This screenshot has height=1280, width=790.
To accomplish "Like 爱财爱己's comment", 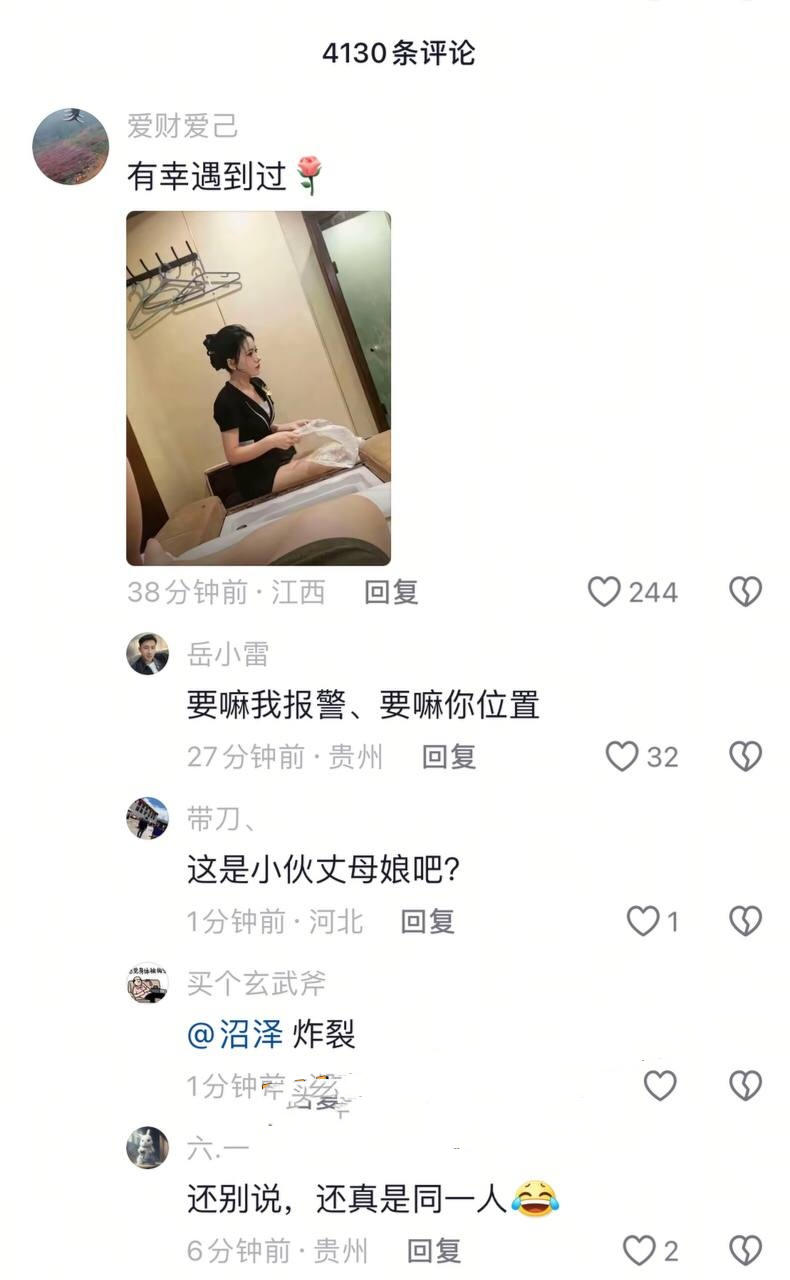I will coord(604,592).
